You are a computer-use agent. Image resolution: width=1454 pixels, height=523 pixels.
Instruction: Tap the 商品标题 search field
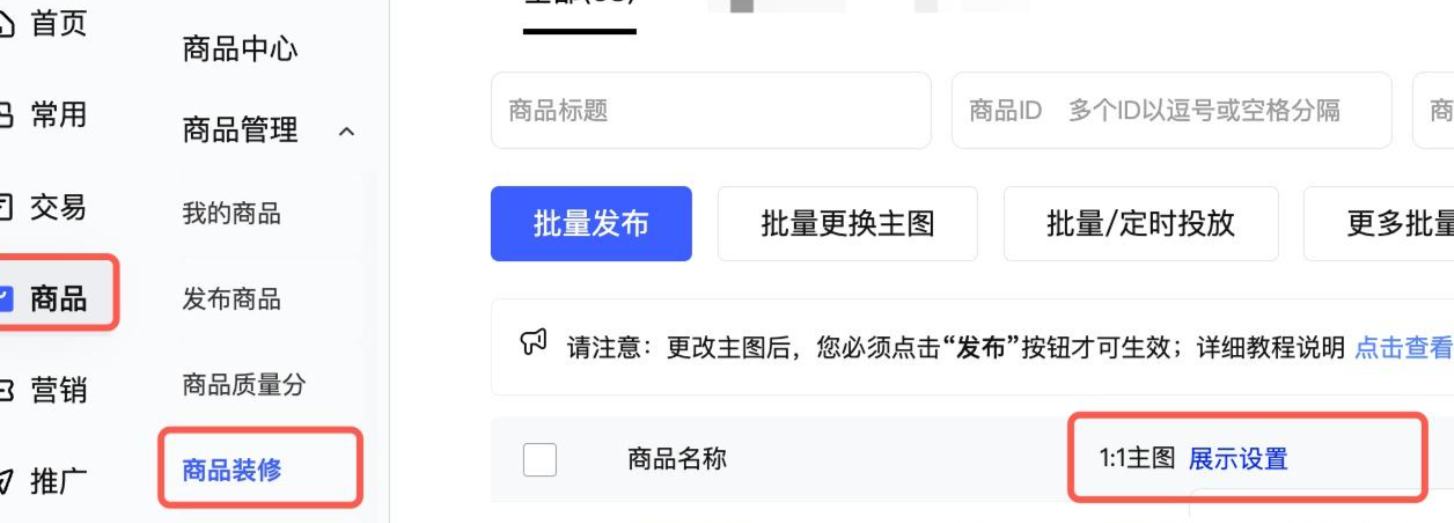[x=710, y=110]
